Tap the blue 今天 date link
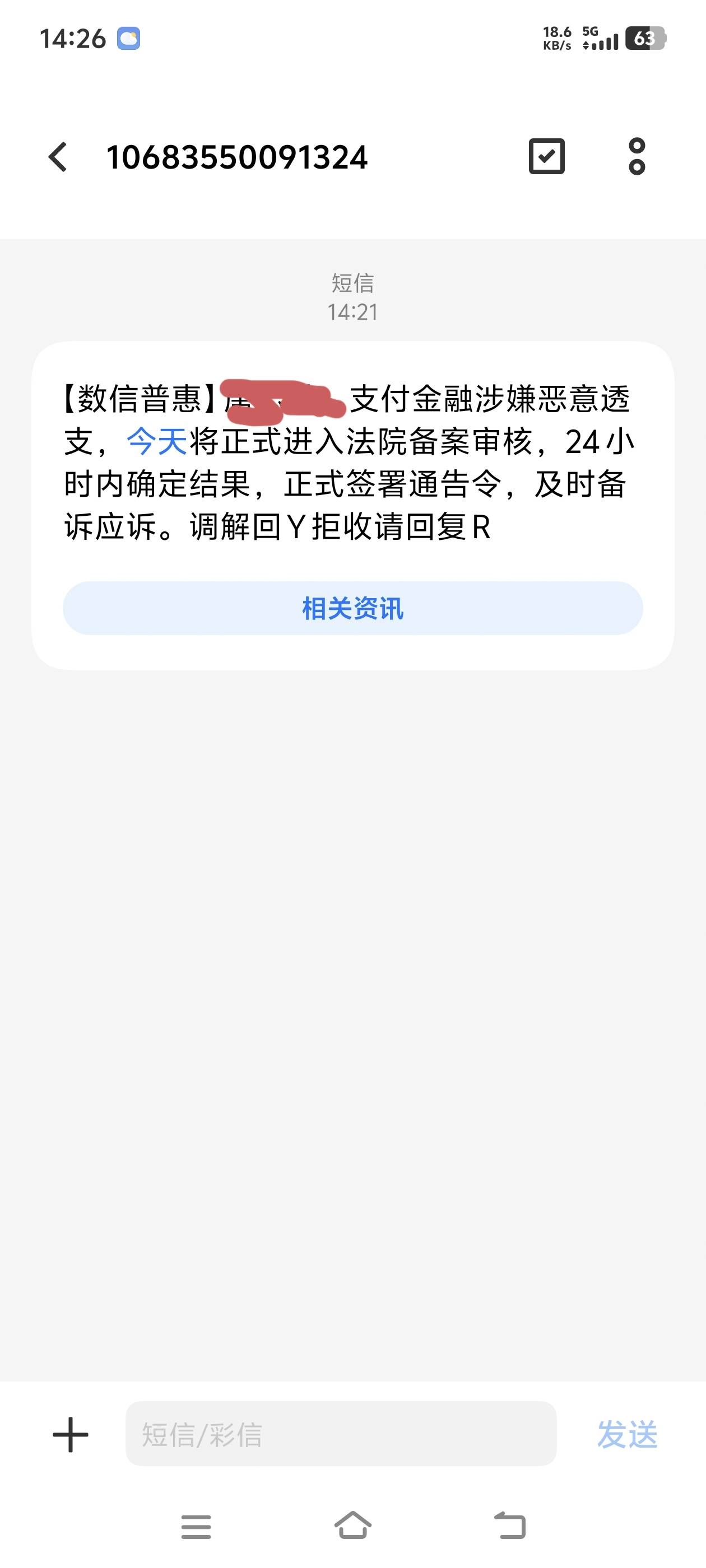The height and width of the screenshot is (1568, 706). [156, 441]
